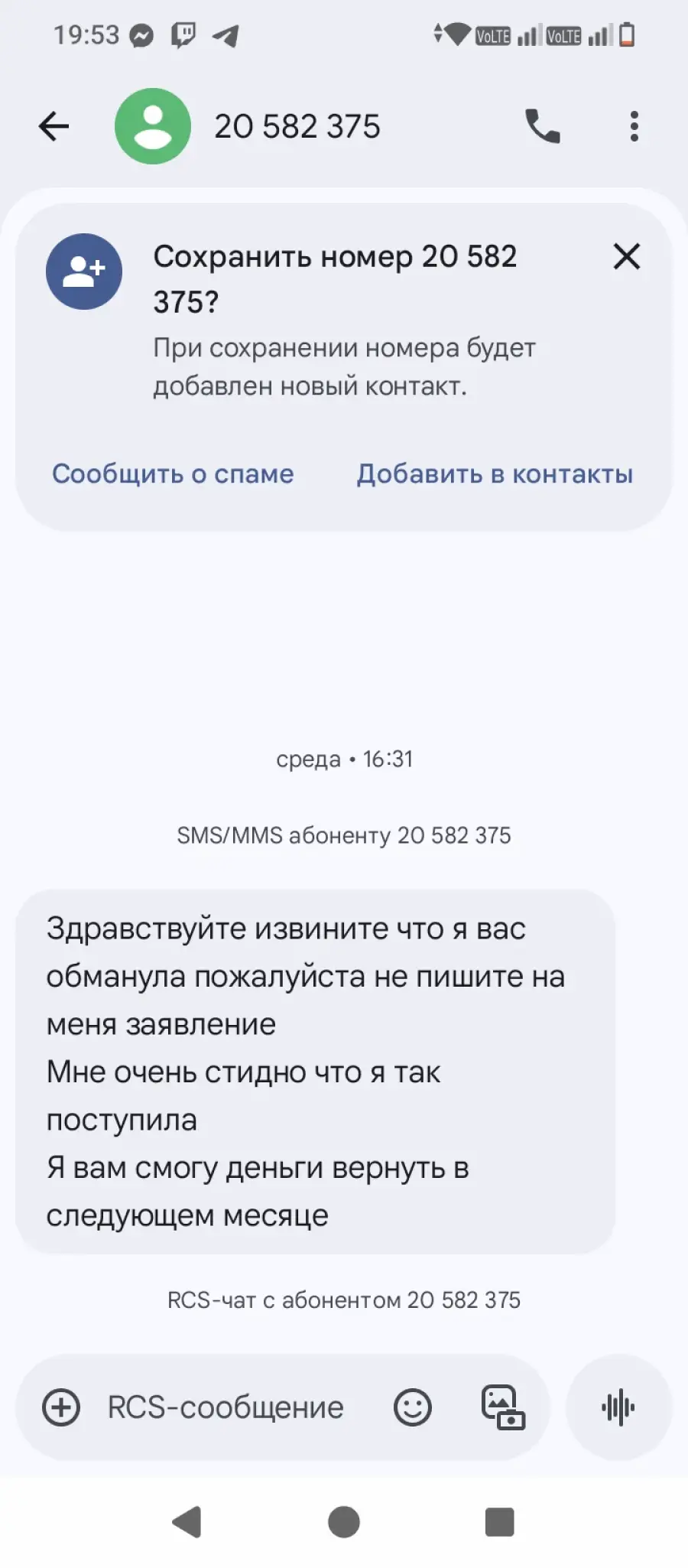Open the emoji picker
The image size is (688, 1568).
click(x=413, y=1407)
